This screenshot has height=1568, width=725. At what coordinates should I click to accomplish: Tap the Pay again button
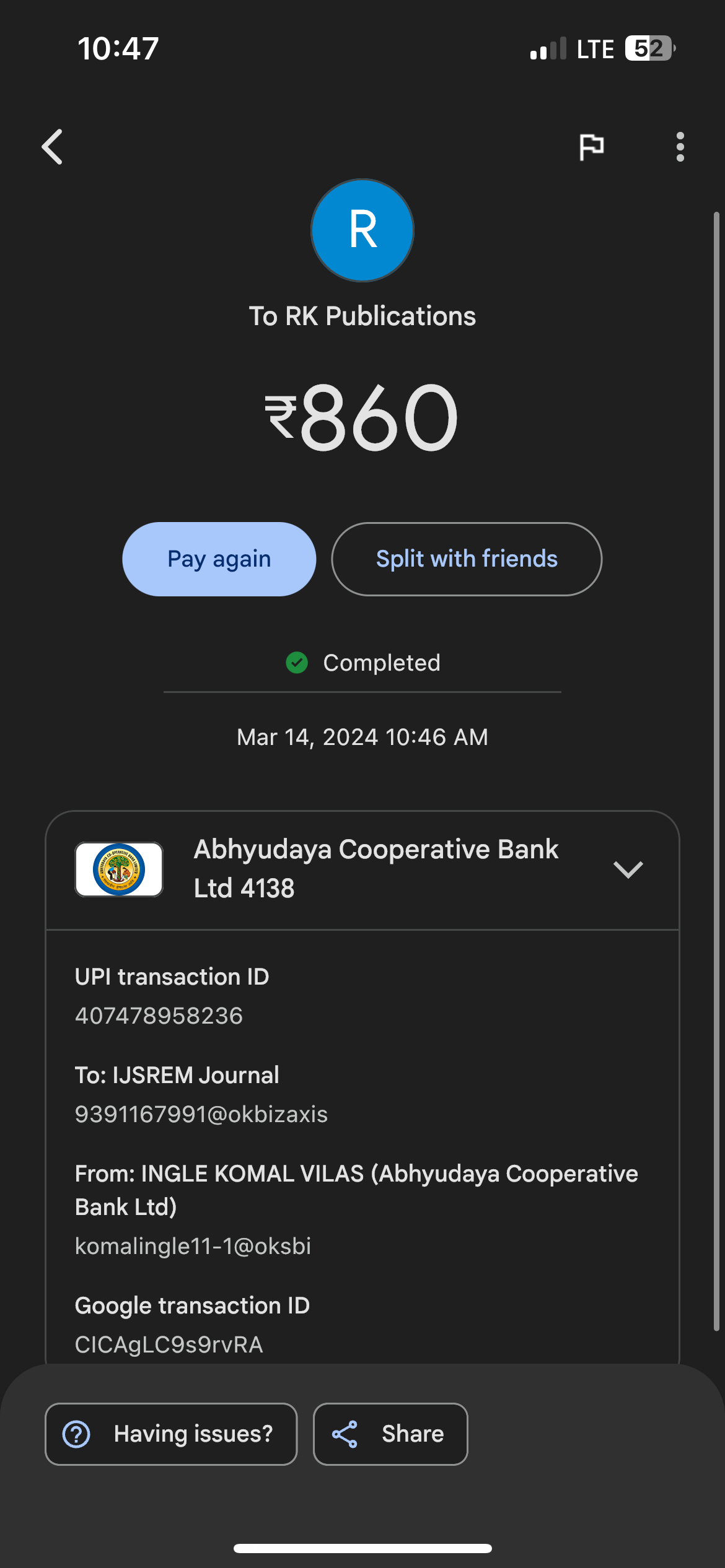tap(219, 559)
